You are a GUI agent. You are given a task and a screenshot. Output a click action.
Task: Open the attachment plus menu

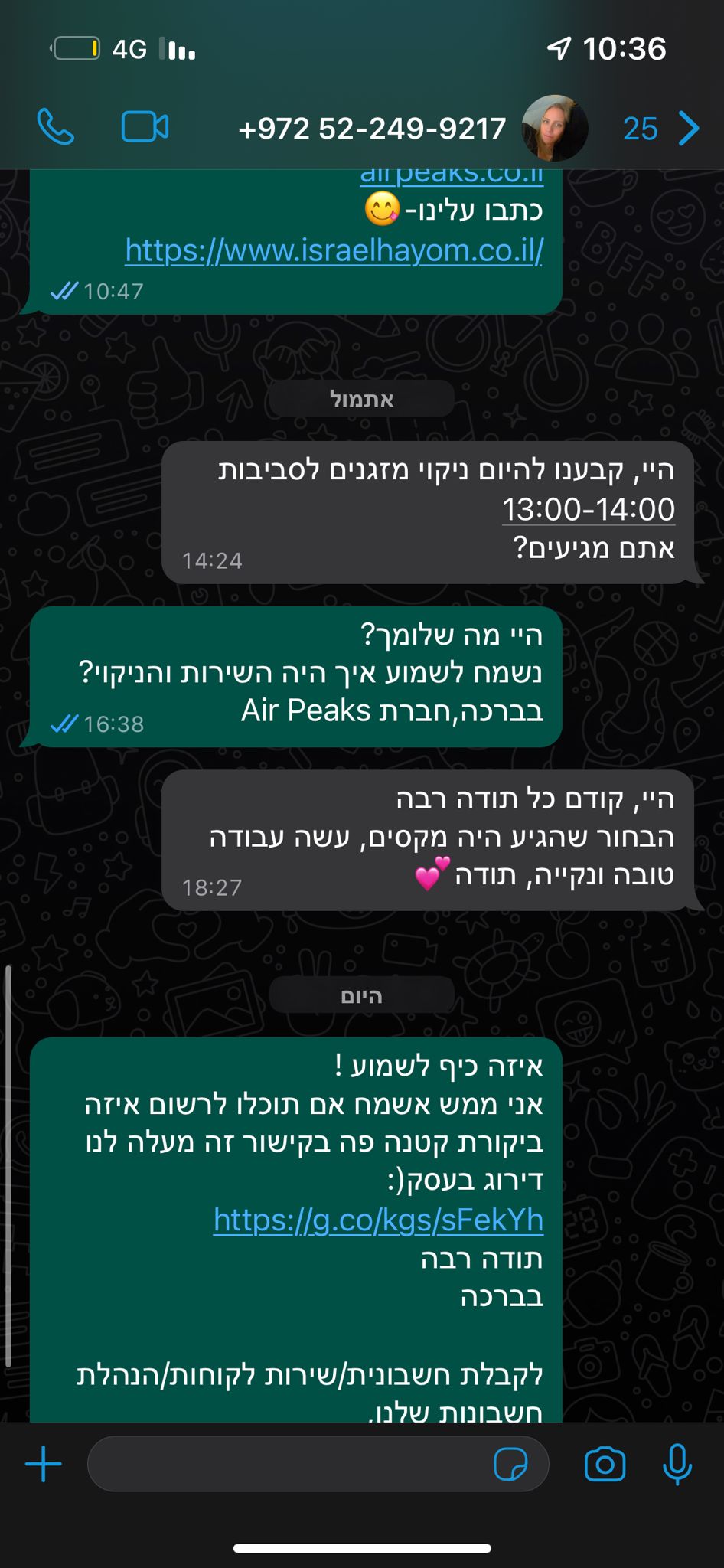click(44, 1464)
